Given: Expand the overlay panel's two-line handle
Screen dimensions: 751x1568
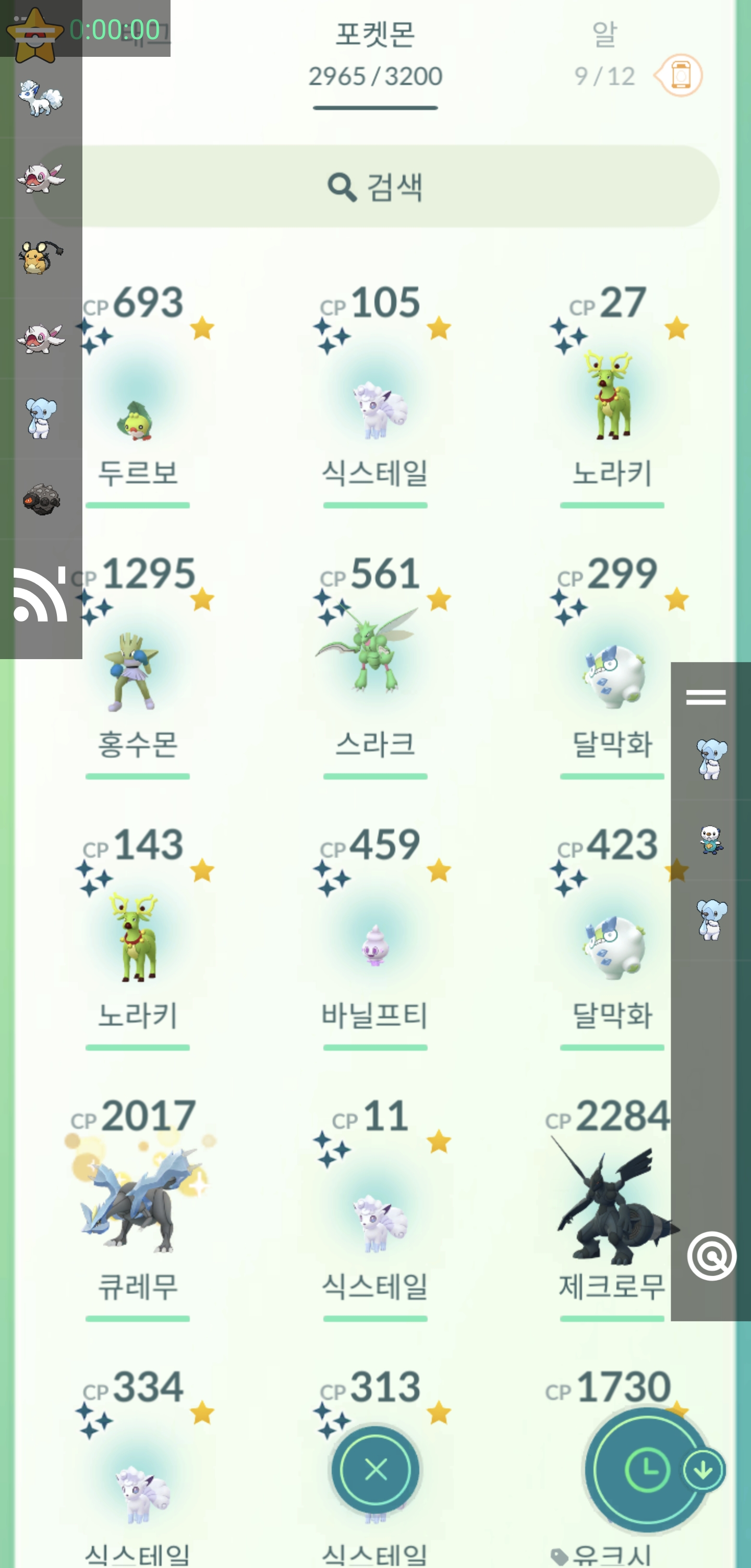Looking at the screenshot, I should point(705,697).
